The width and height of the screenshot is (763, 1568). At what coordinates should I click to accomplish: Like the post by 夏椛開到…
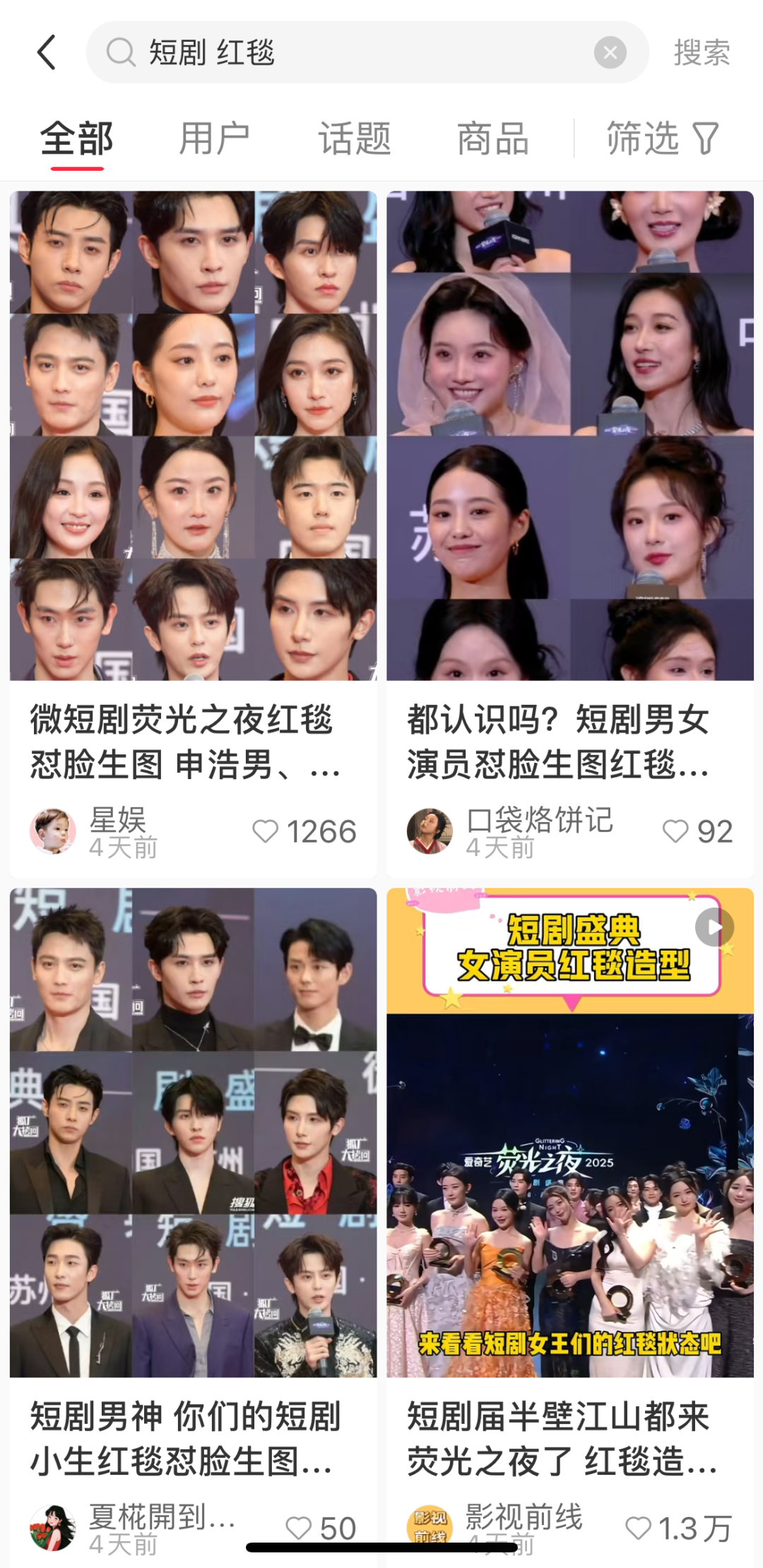click(x=299, y=1528)
